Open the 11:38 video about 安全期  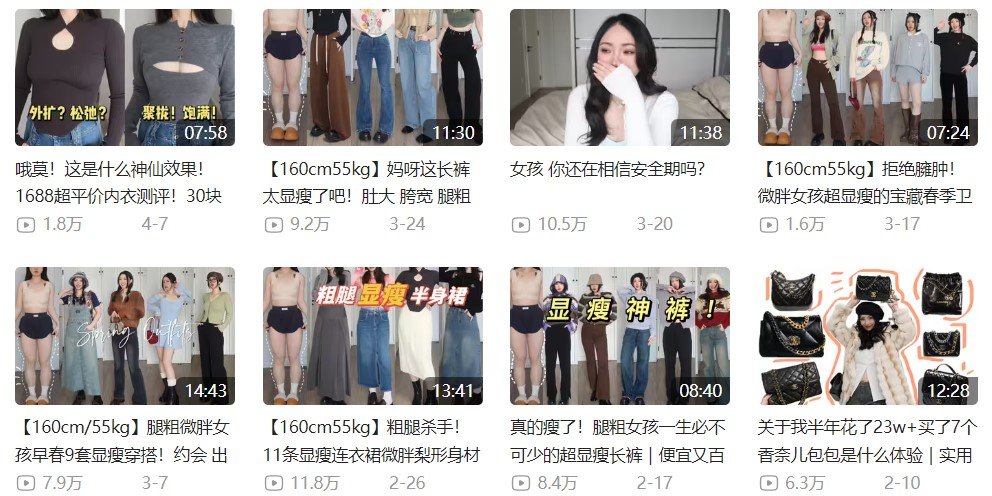coord(619,77)
